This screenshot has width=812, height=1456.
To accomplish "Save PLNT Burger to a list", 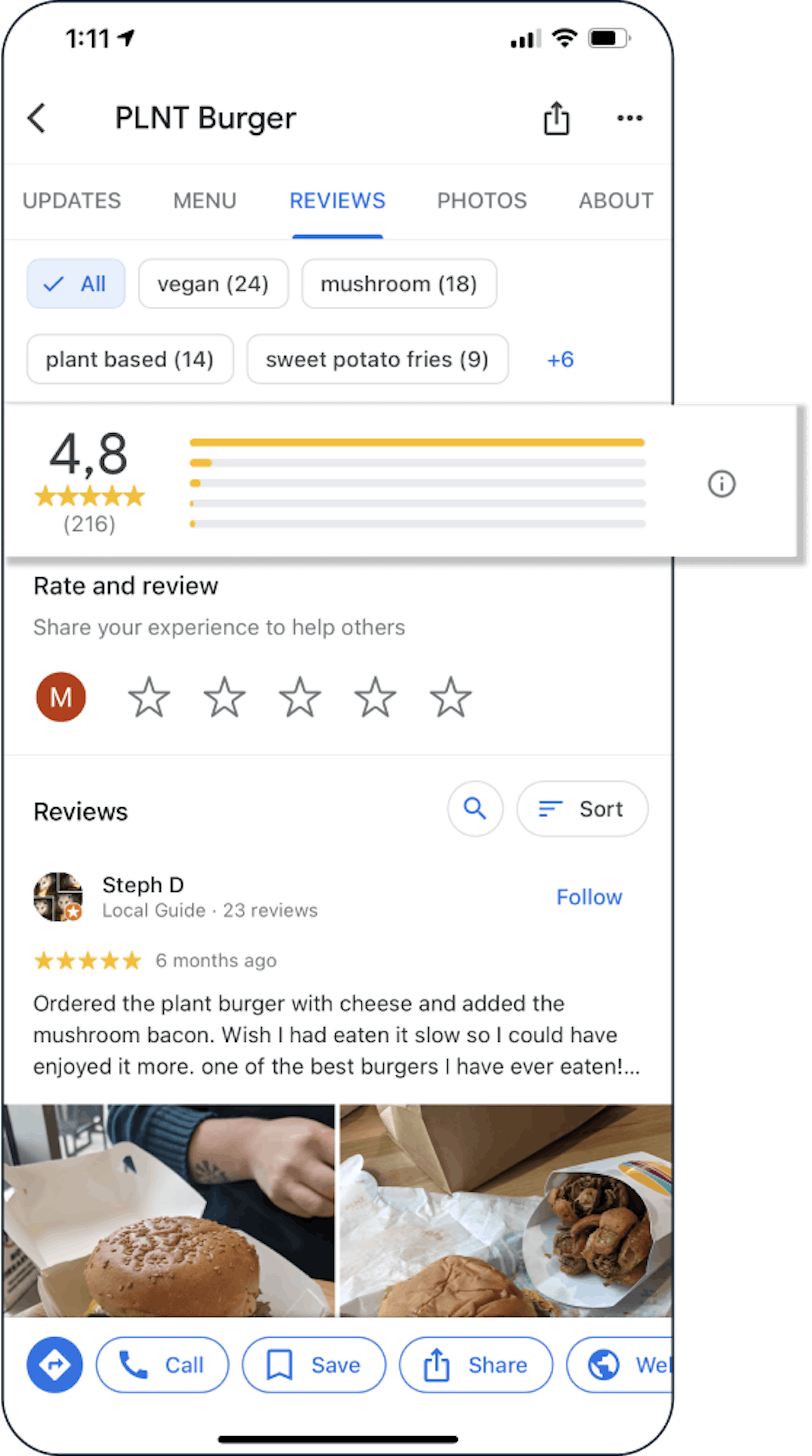I will pos(314,1365).
